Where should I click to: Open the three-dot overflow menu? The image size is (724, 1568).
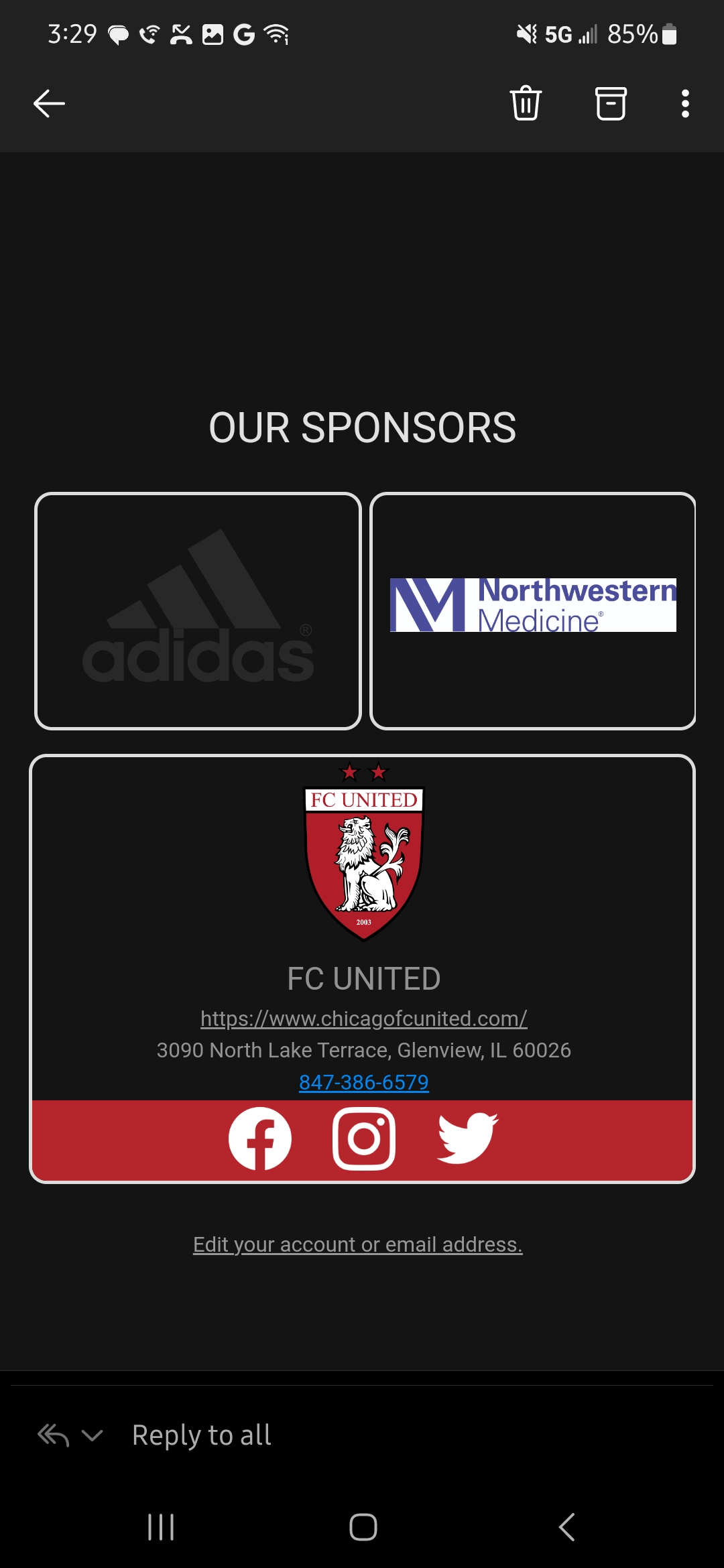[684, 104]
